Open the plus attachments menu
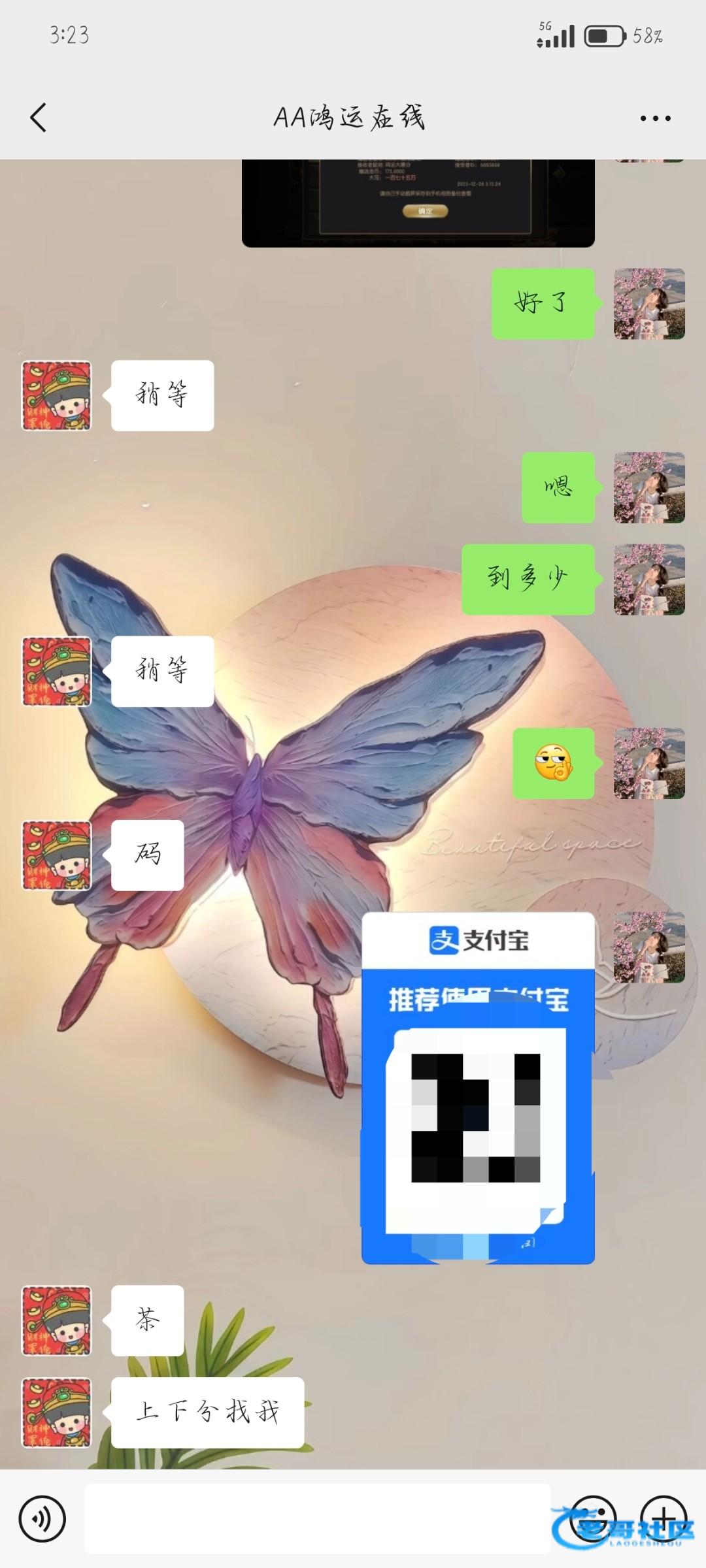 664,1519
